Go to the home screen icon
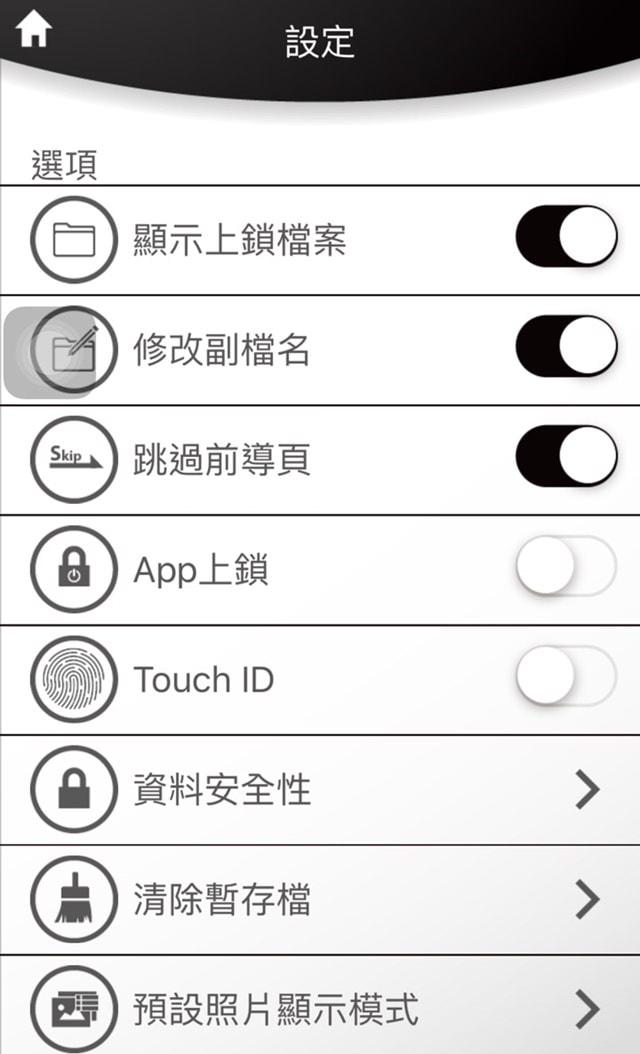The width and height of the screenshot is (640, 1054). tap(33, 31)
